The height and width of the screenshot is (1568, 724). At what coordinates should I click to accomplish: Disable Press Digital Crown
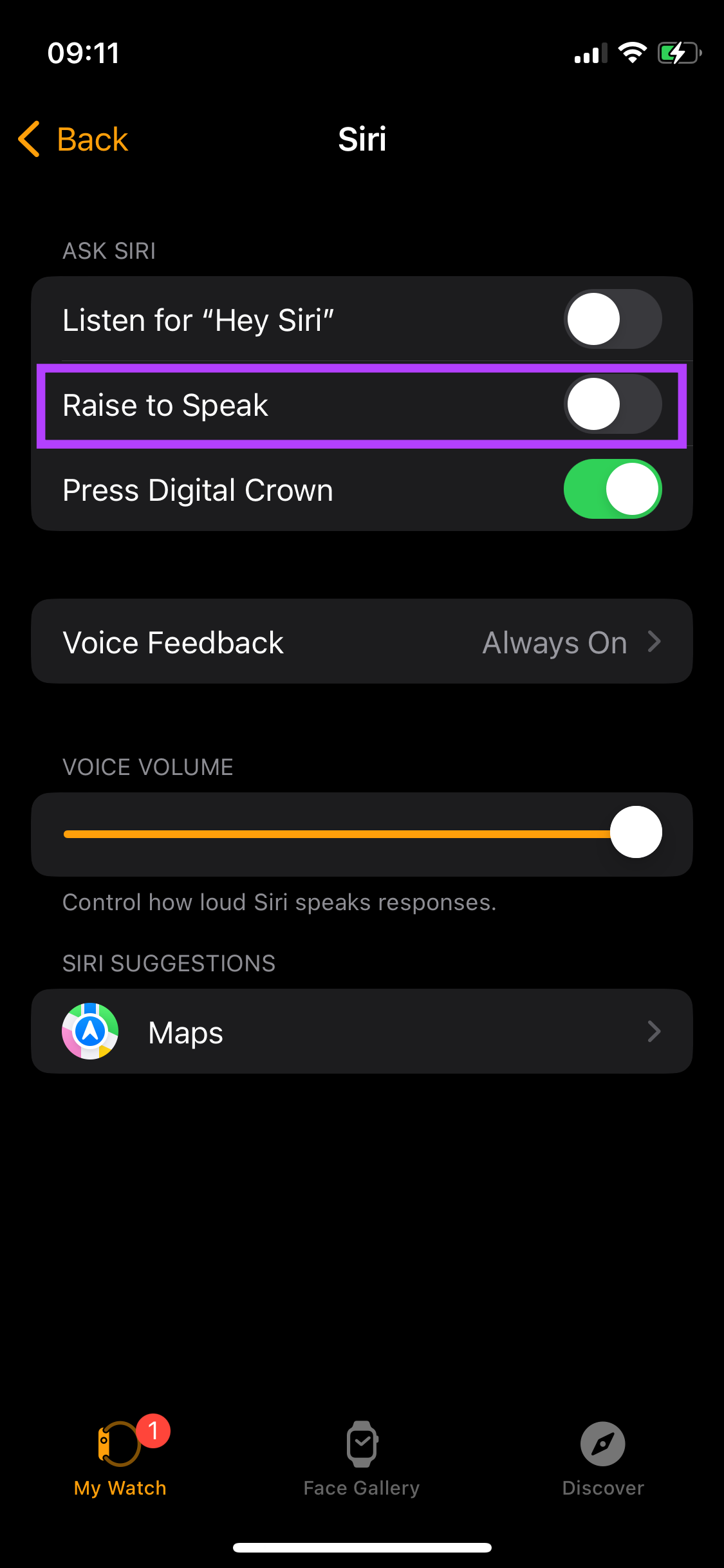[612, 489]
